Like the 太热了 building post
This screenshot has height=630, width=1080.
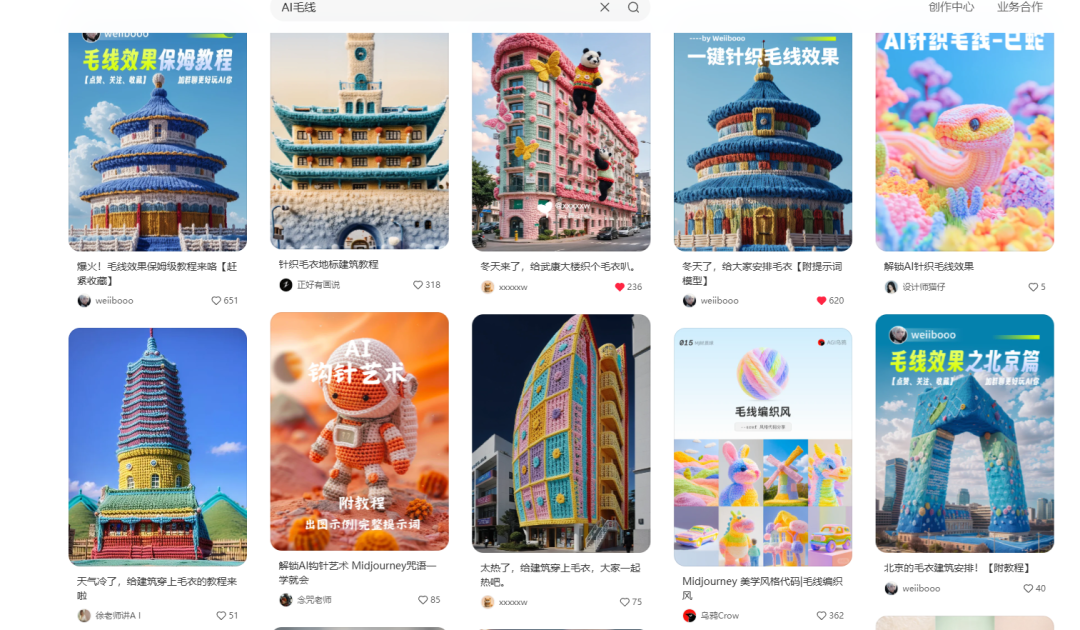pyautogui.click(x=625, y=602)
